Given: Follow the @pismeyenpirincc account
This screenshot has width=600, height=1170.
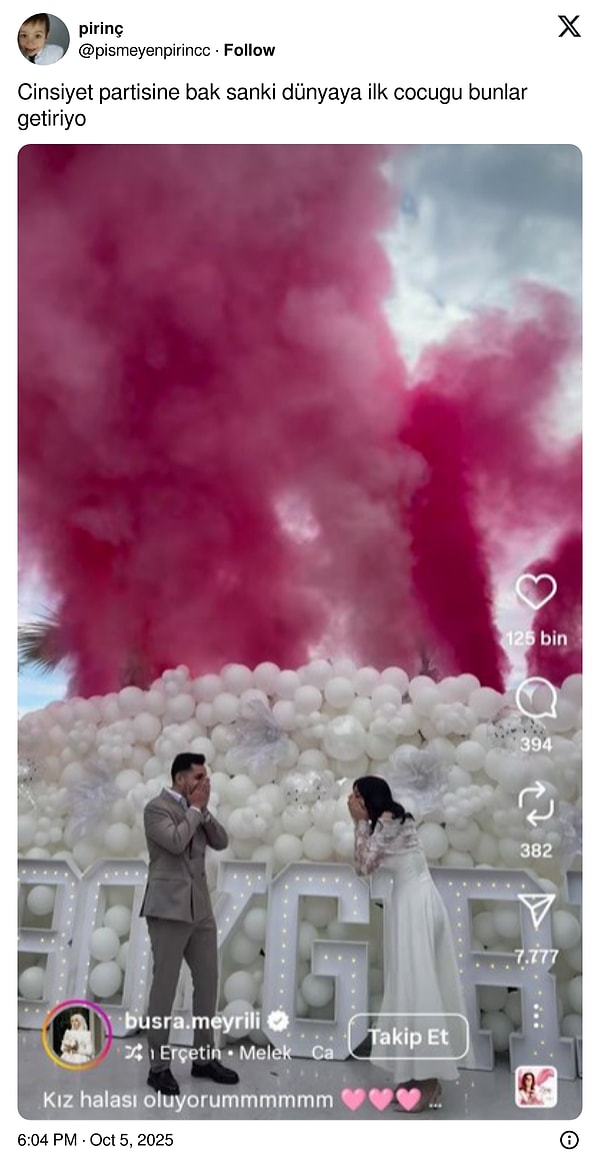Looking at the screenshot, I should click(x=249, y=50).
